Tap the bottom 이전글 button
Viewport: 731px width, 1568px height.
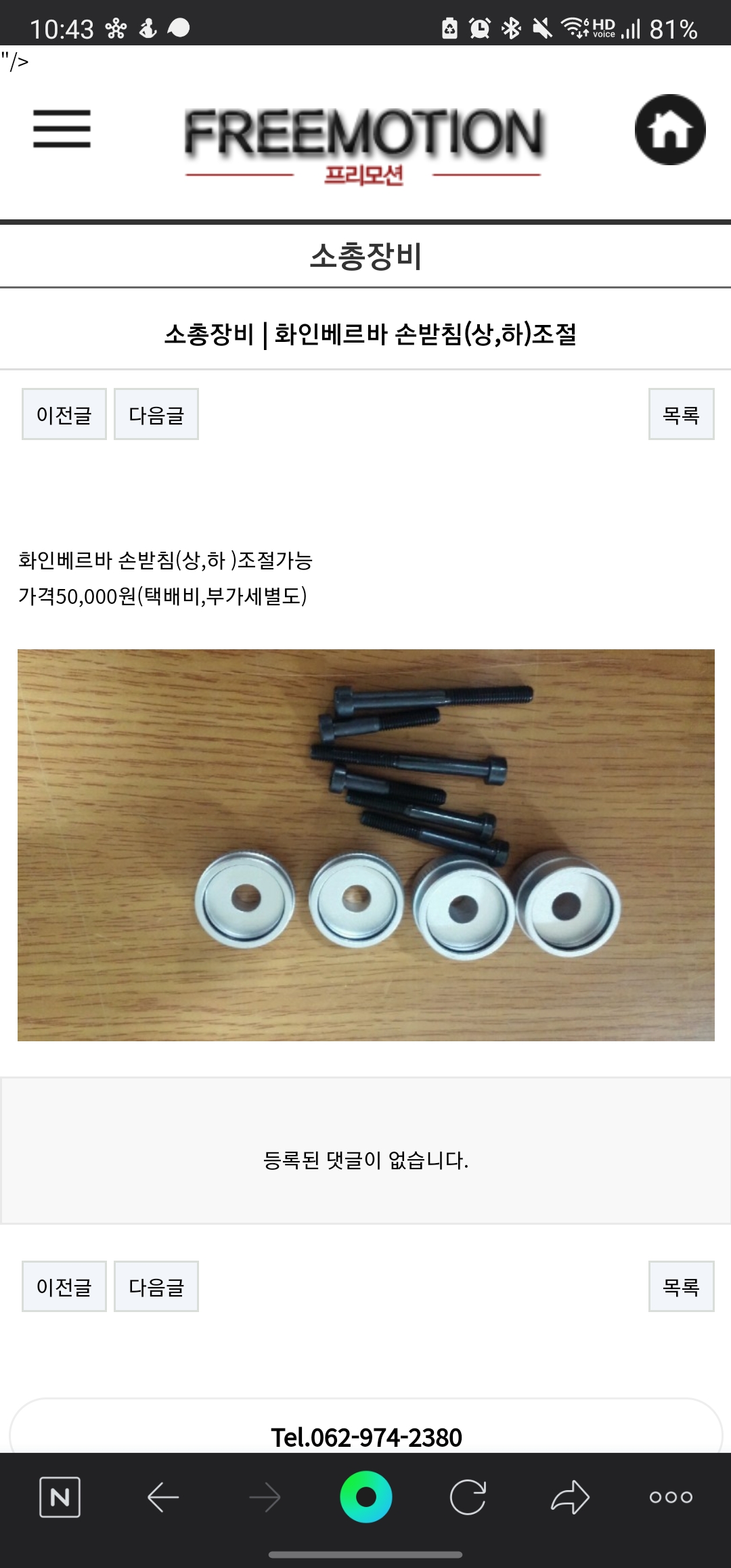64,1286
